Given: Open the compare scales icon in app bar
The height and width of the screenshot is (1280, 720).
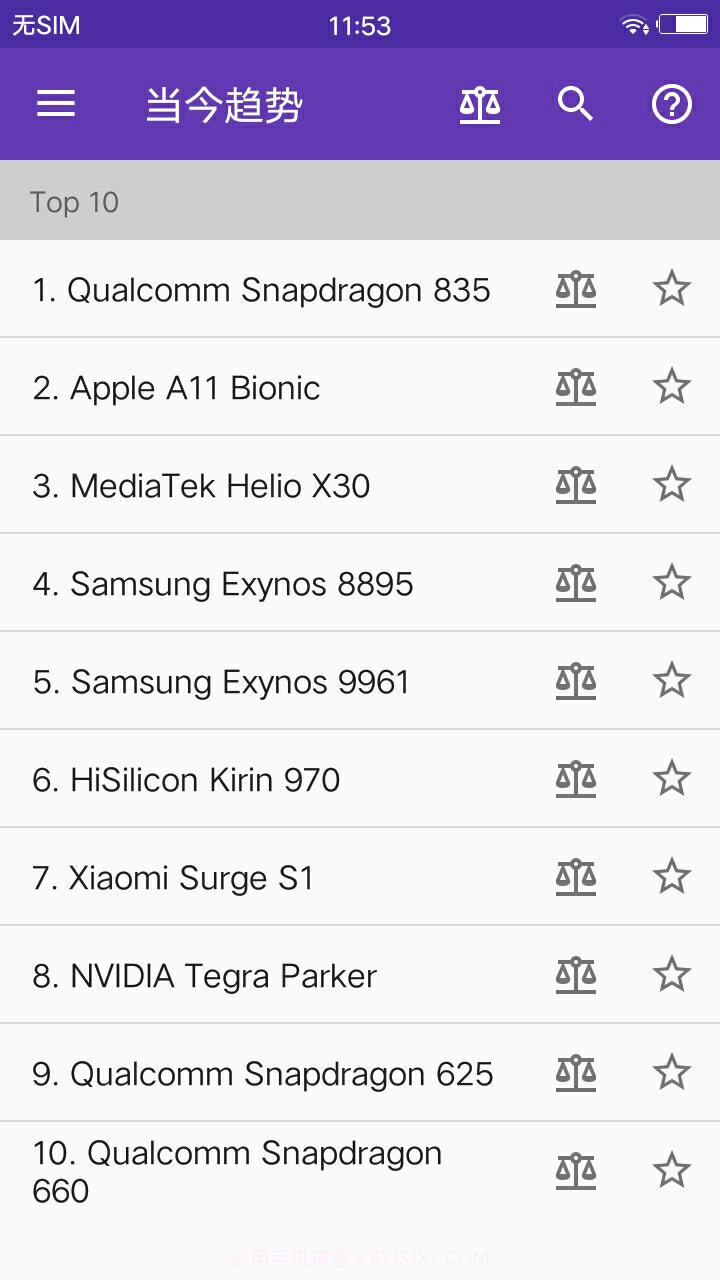Looking at the screenshot, I should (480, 104).
